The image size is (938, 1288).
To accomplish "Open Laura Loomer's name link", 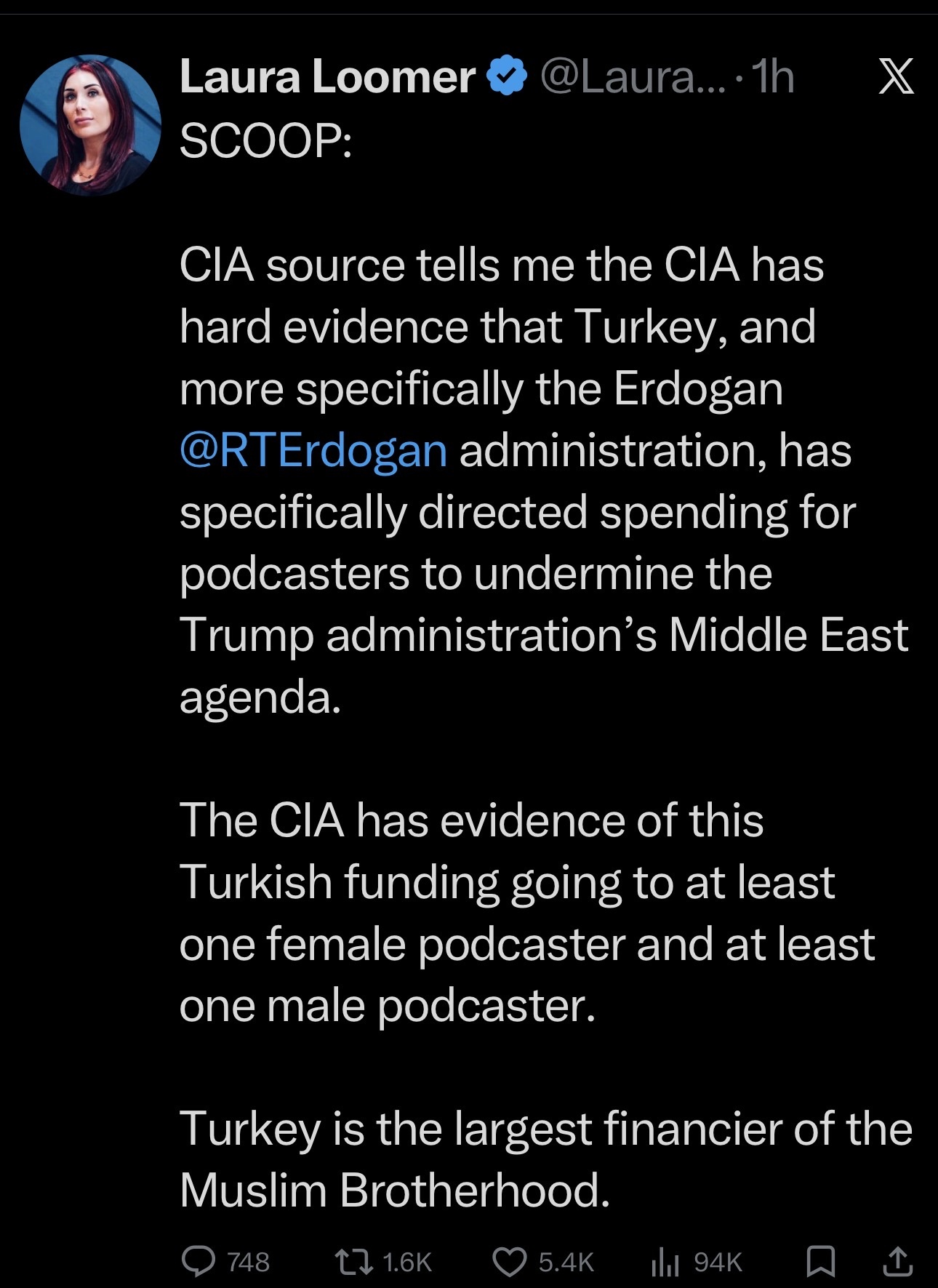I will pos(327,76).
